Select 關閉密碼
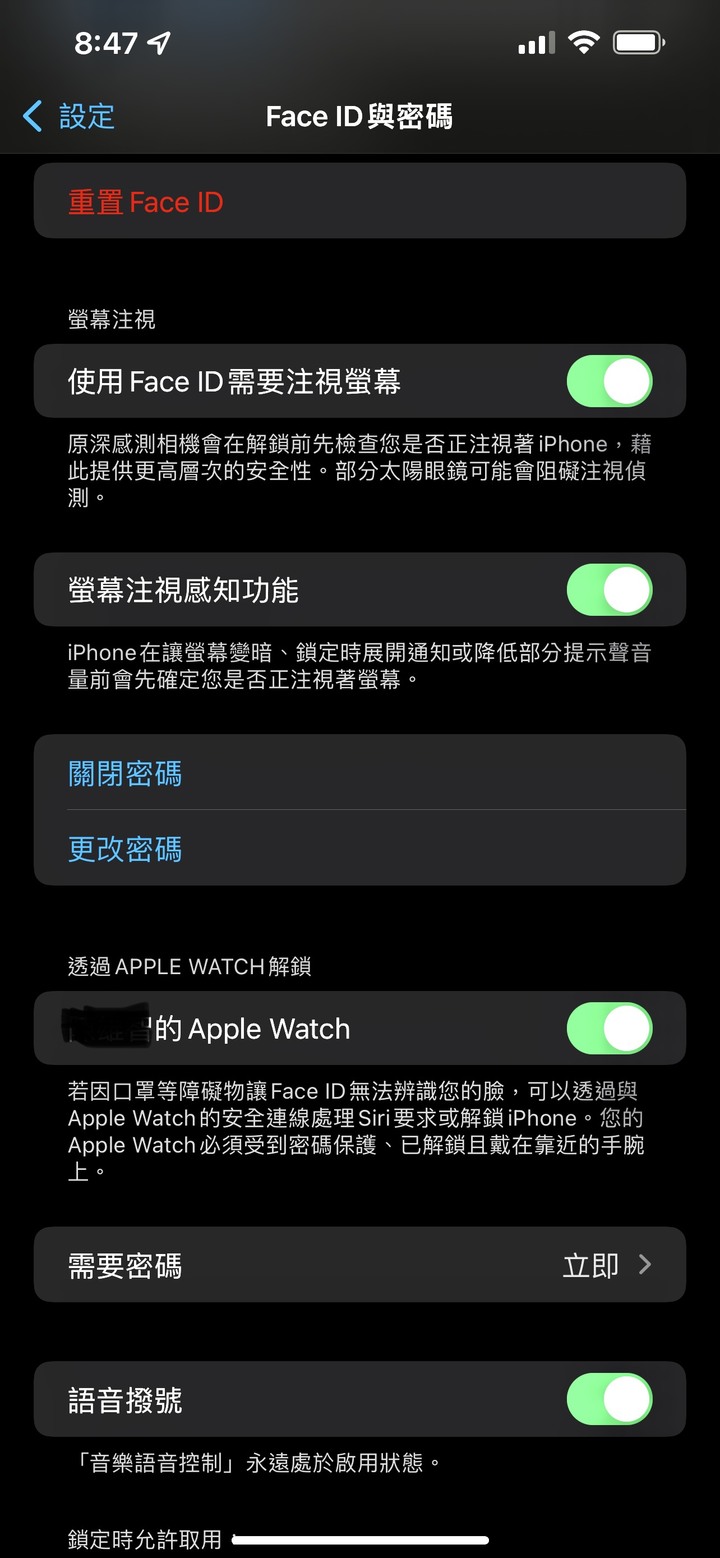The image size is (720, 1558). (125, 774)
